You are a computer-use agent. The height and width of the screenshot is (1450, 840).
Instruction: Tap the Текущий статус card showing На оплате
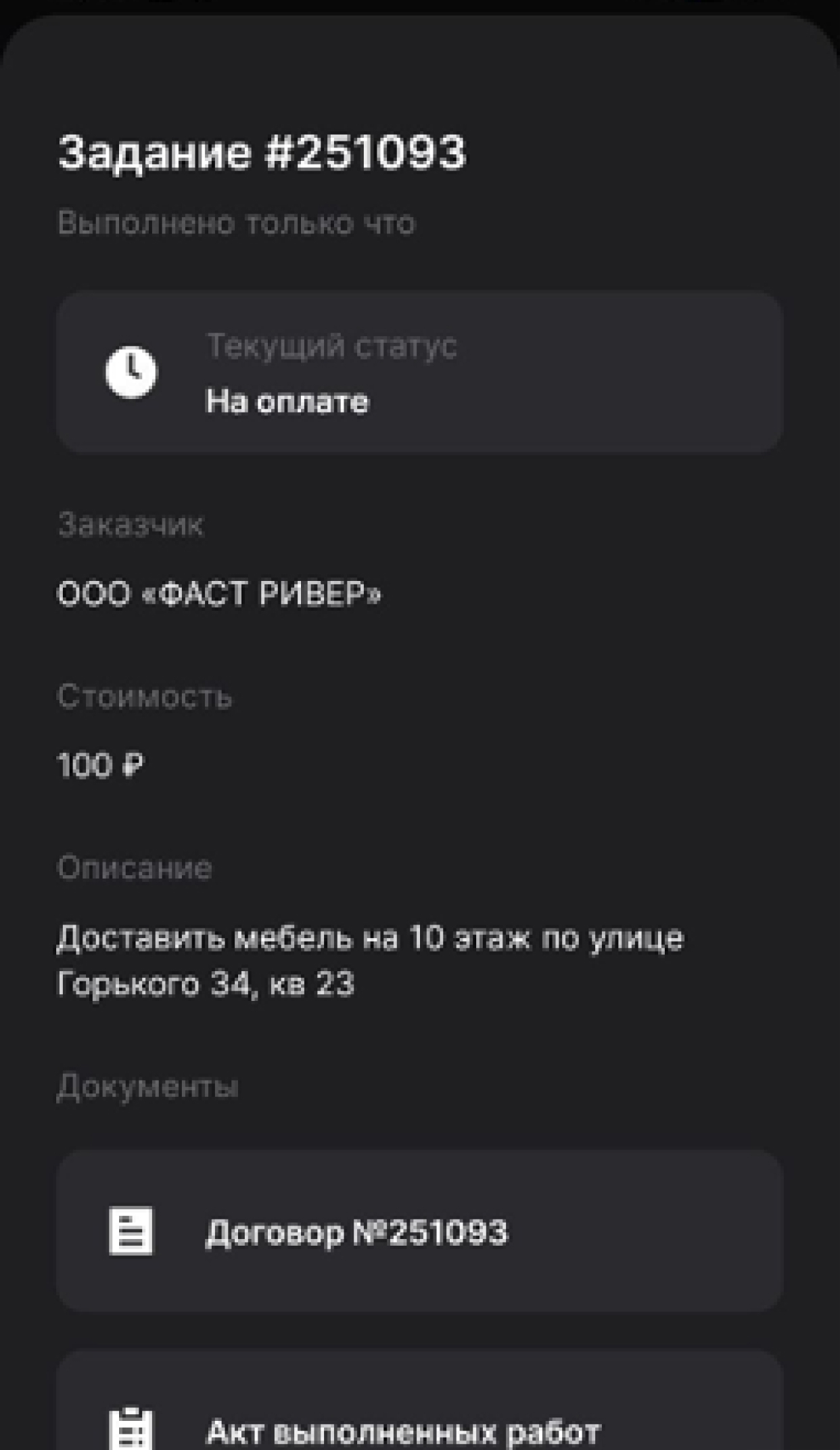(x=420, y=372)
